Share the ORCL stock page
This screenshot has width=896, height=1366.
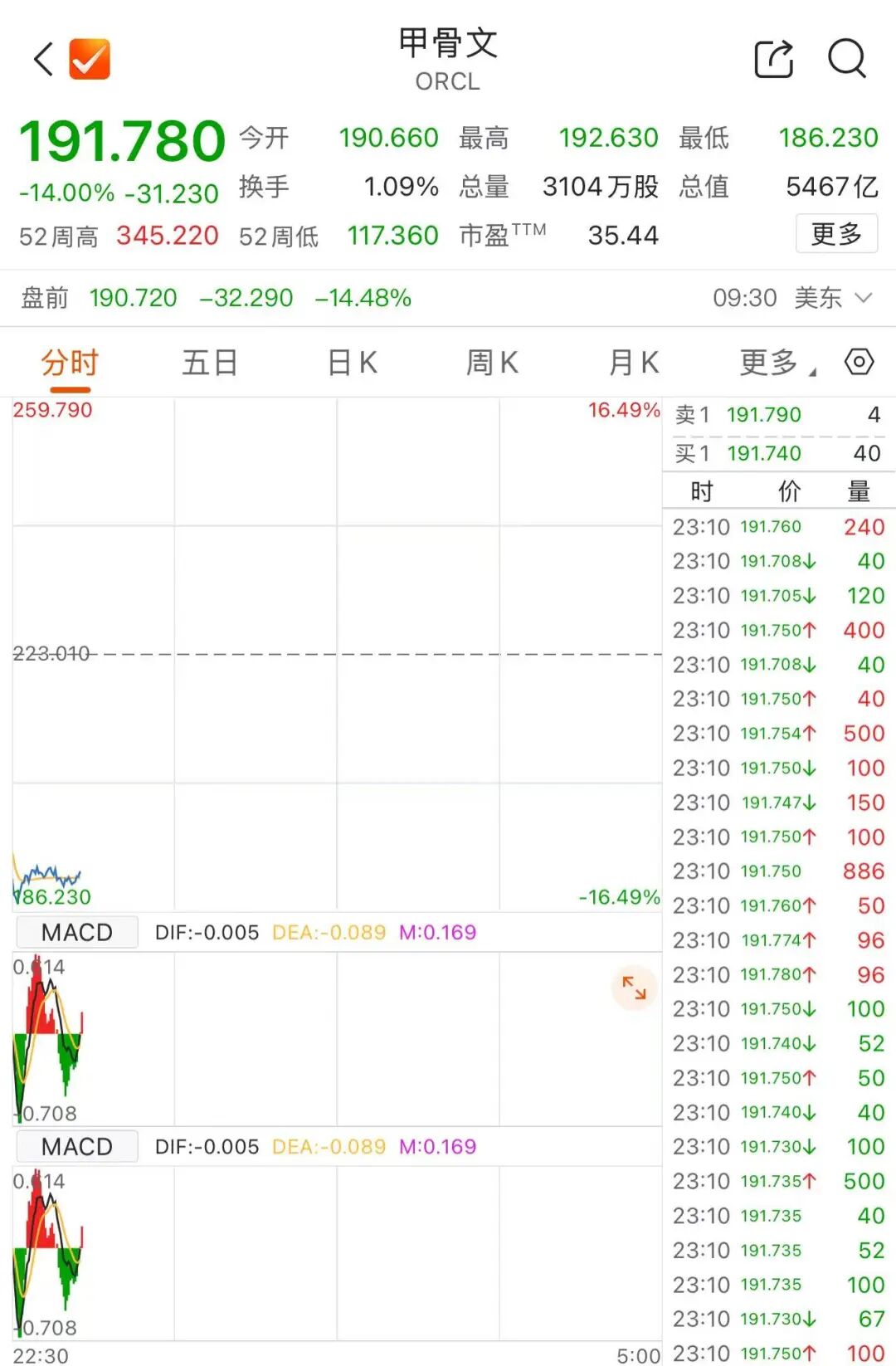point(773,59)
